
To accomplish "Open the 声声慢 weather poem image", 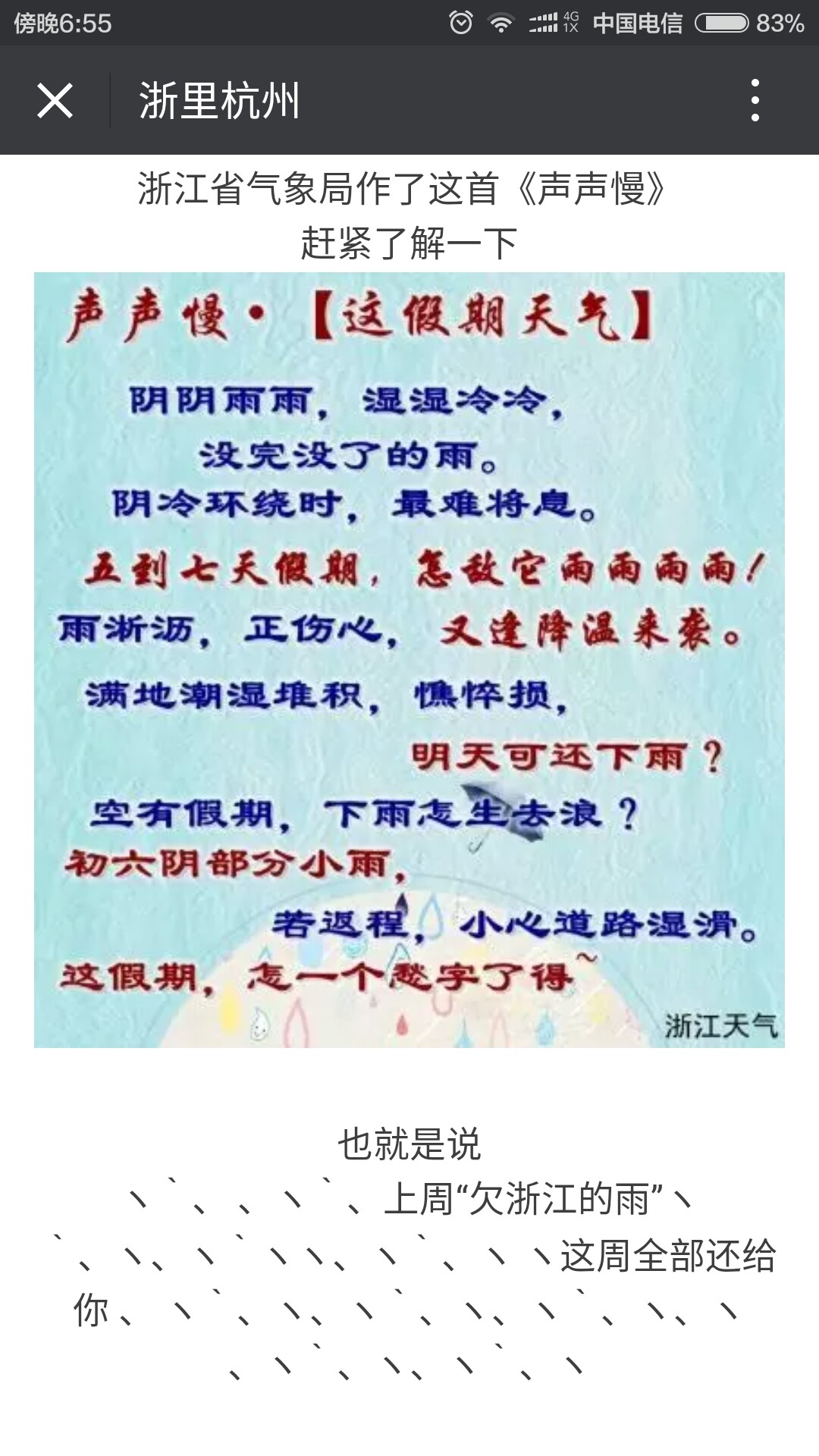I will 409,660.
